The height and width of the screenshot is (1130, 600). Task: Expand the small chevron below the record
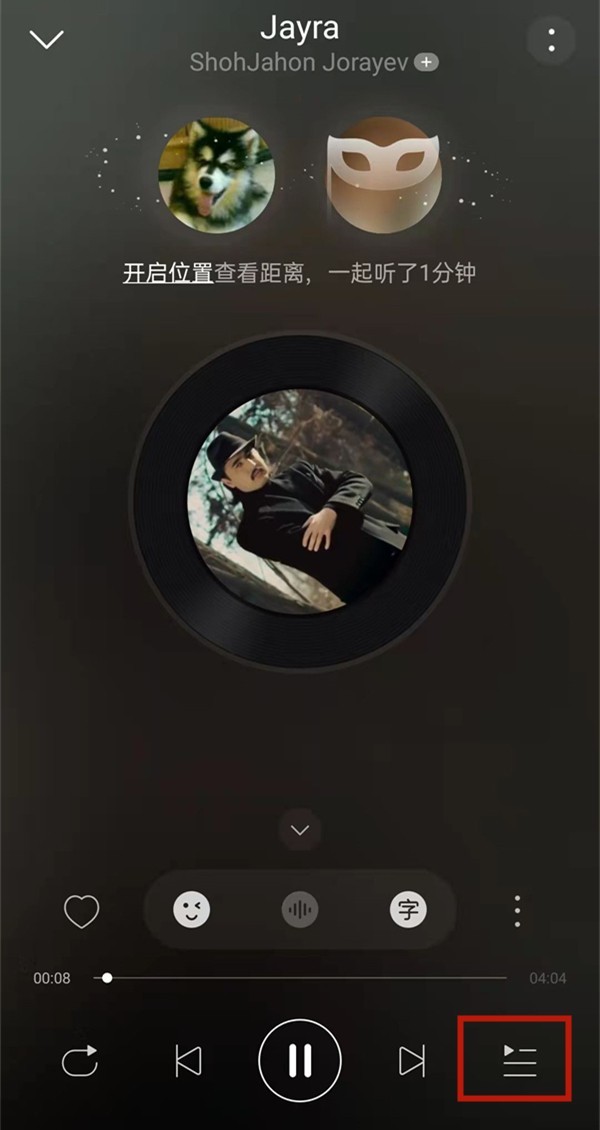tap(300, 829)
